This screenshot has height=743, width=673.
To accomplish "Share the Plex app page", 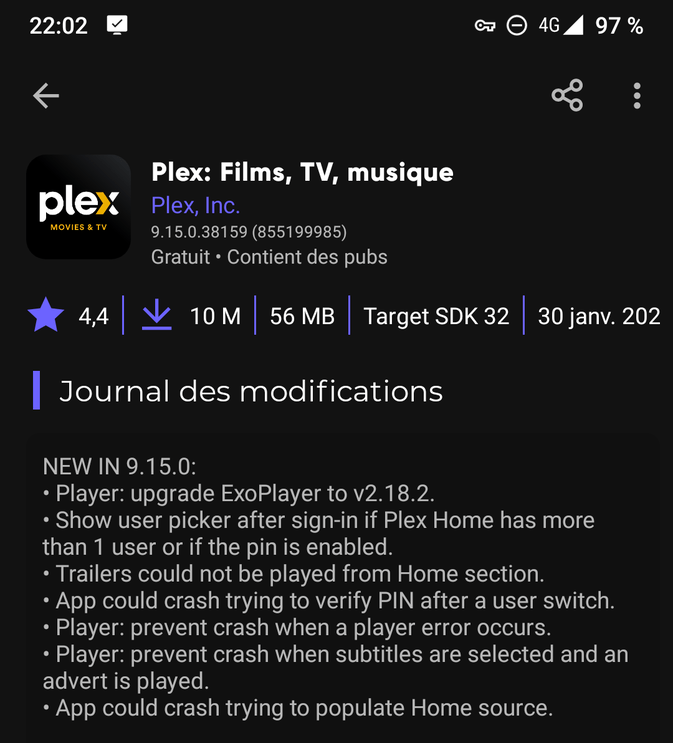I will tap(567, 96).
